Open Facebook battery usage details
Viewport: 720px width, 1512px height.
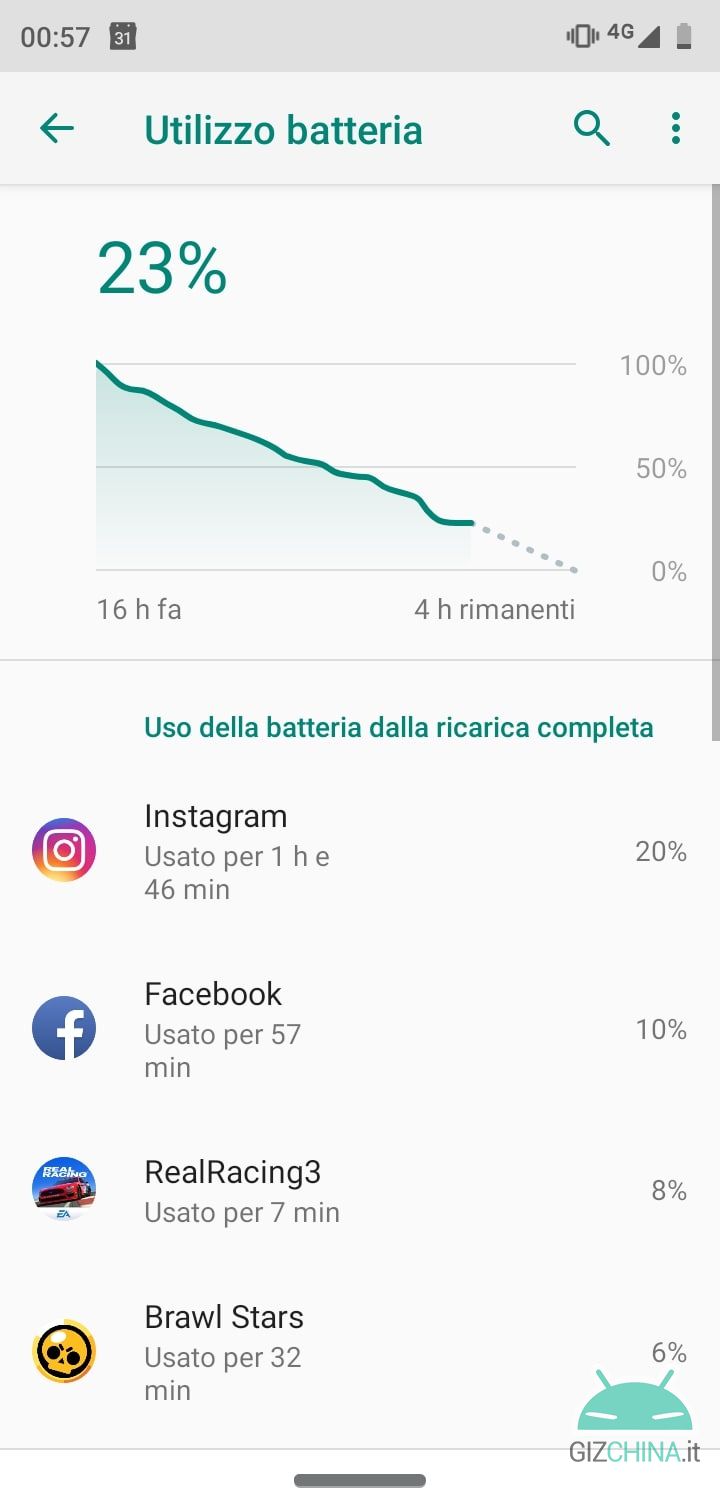tap(360, 1029)
